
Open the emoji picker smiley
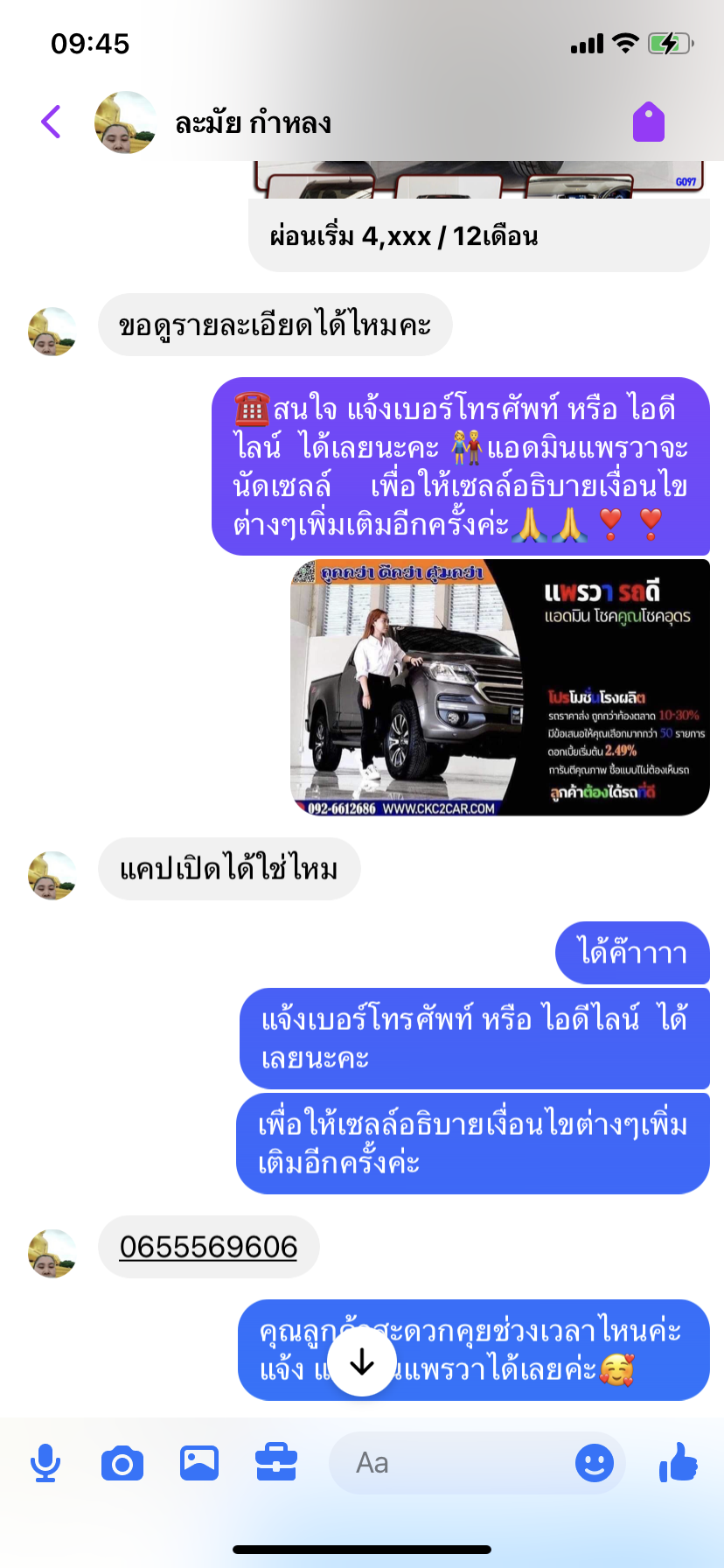tap(595, 1463)
